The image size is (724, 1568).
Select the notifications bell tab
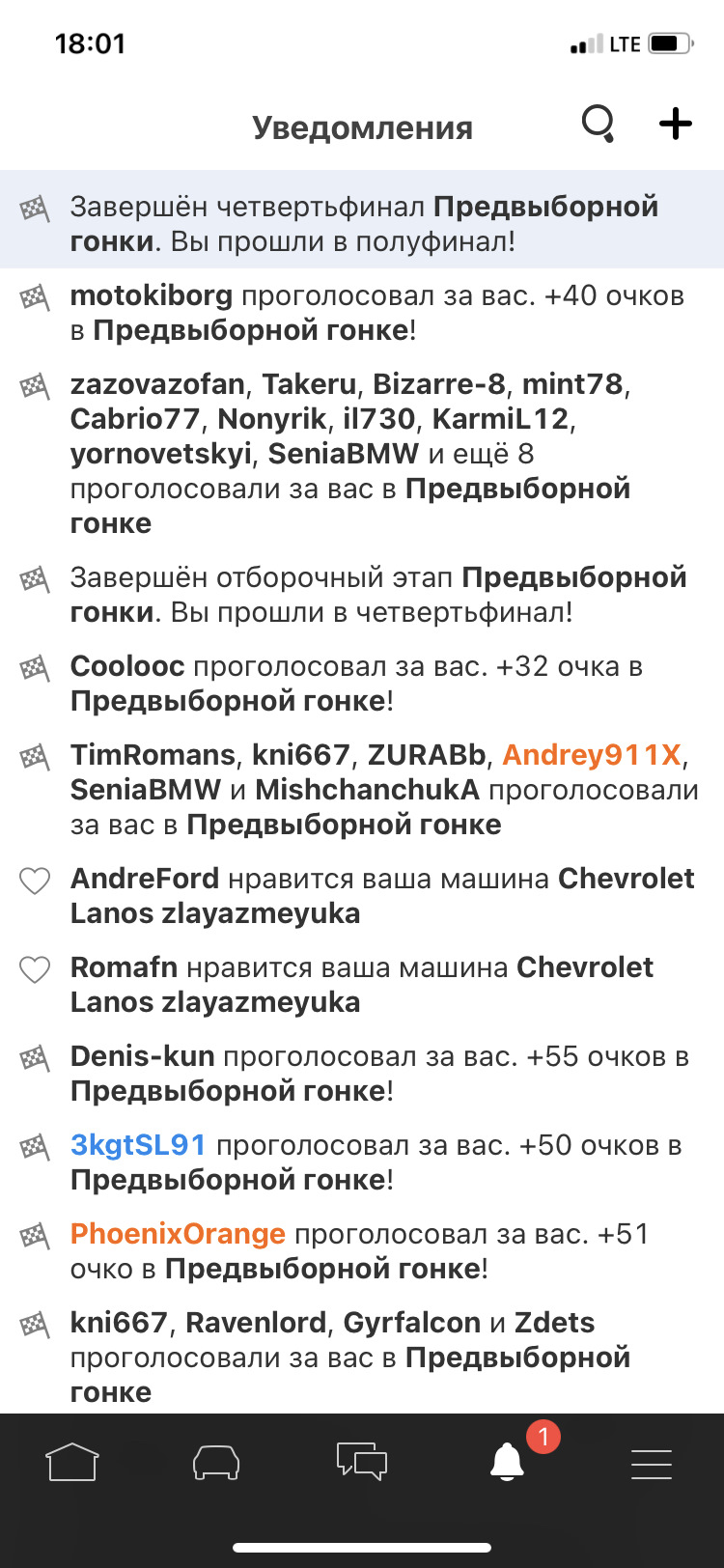click(507, 1462)
